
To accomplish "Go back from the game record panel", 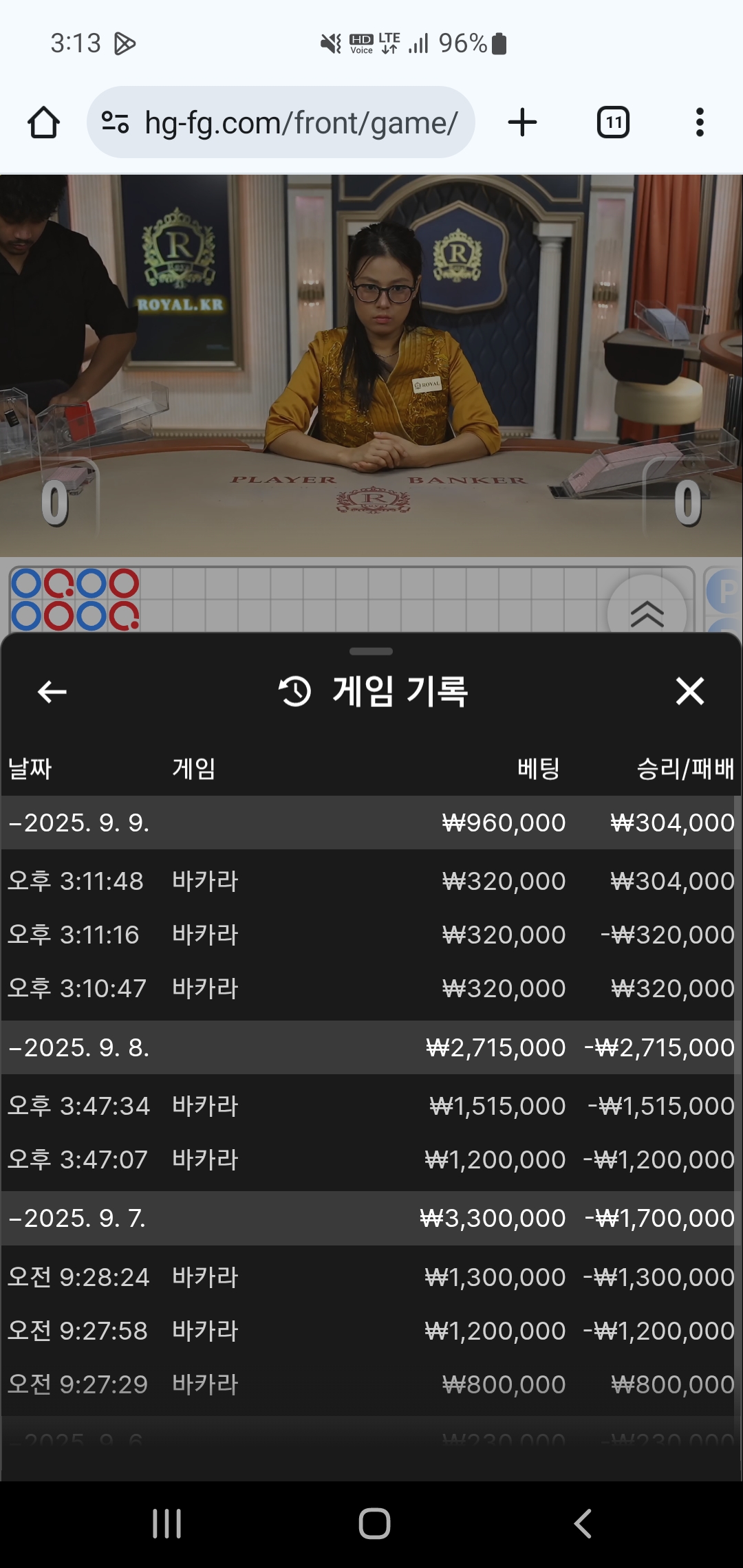I will click(x=52, y=691).
